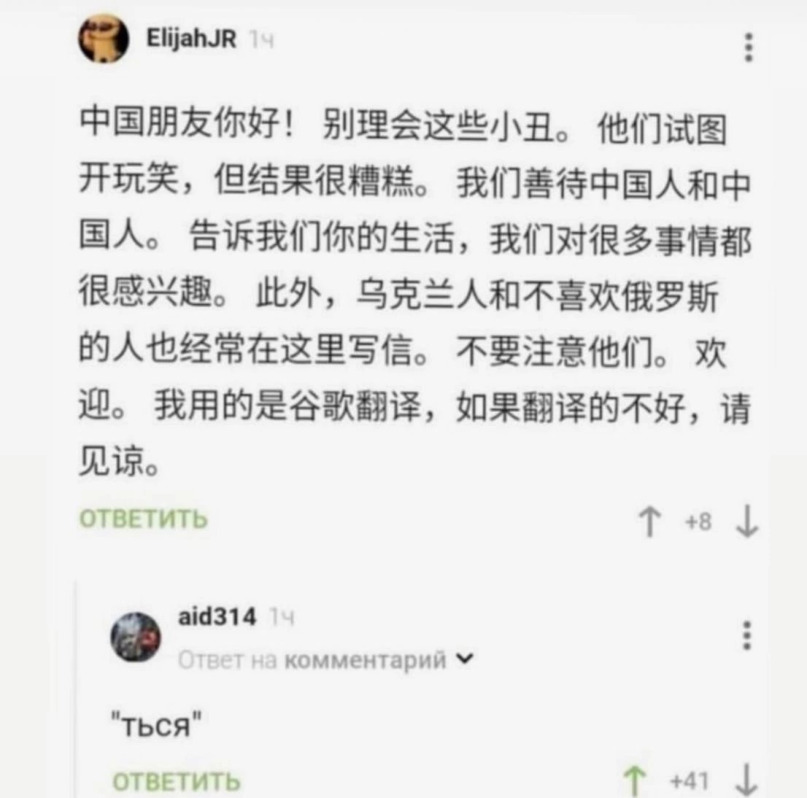807x798 pixels.
Task: Open overflow menu on ElijahJR's comment
Action: pyautogui.click(x=750, y=46)
